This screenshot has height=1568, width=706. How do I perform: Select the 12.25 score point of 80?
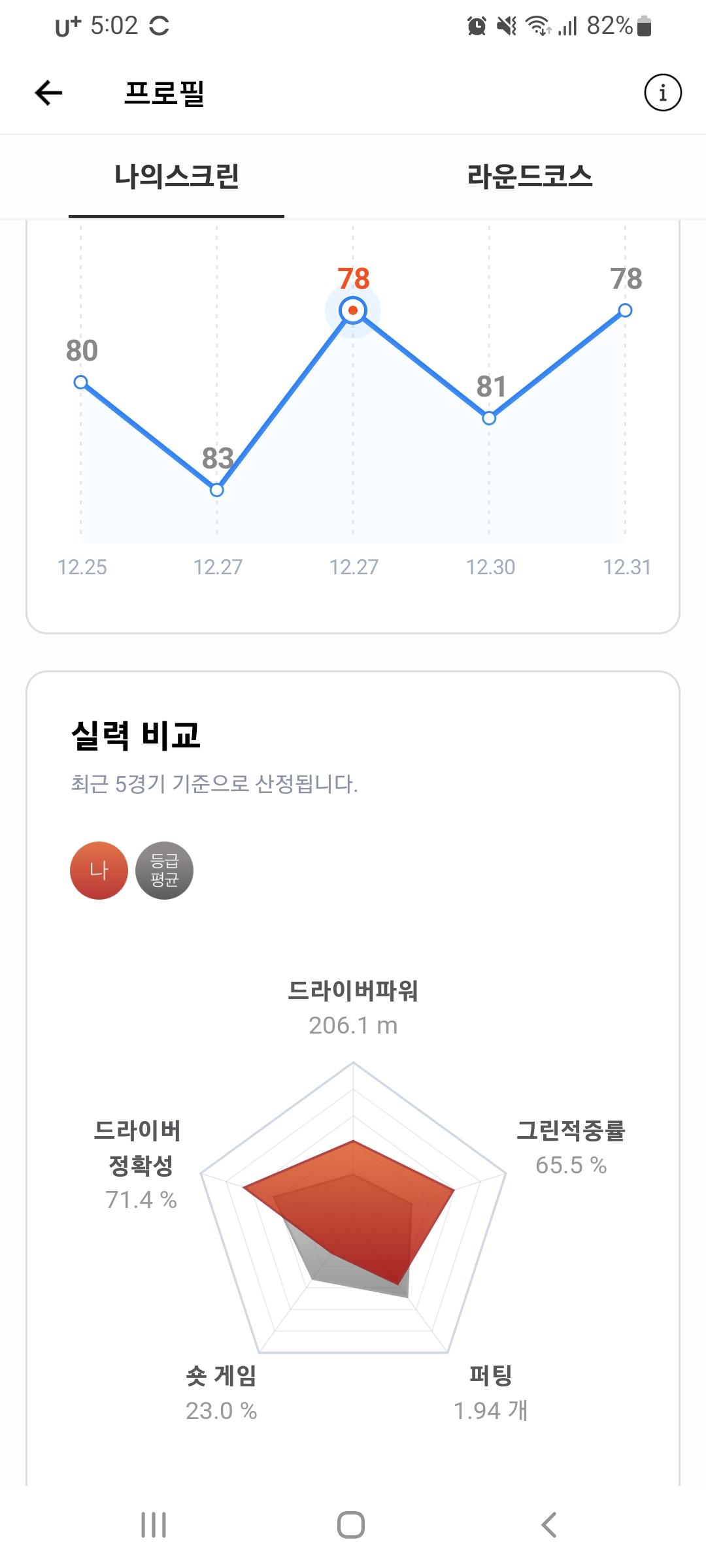coord(81,382)
